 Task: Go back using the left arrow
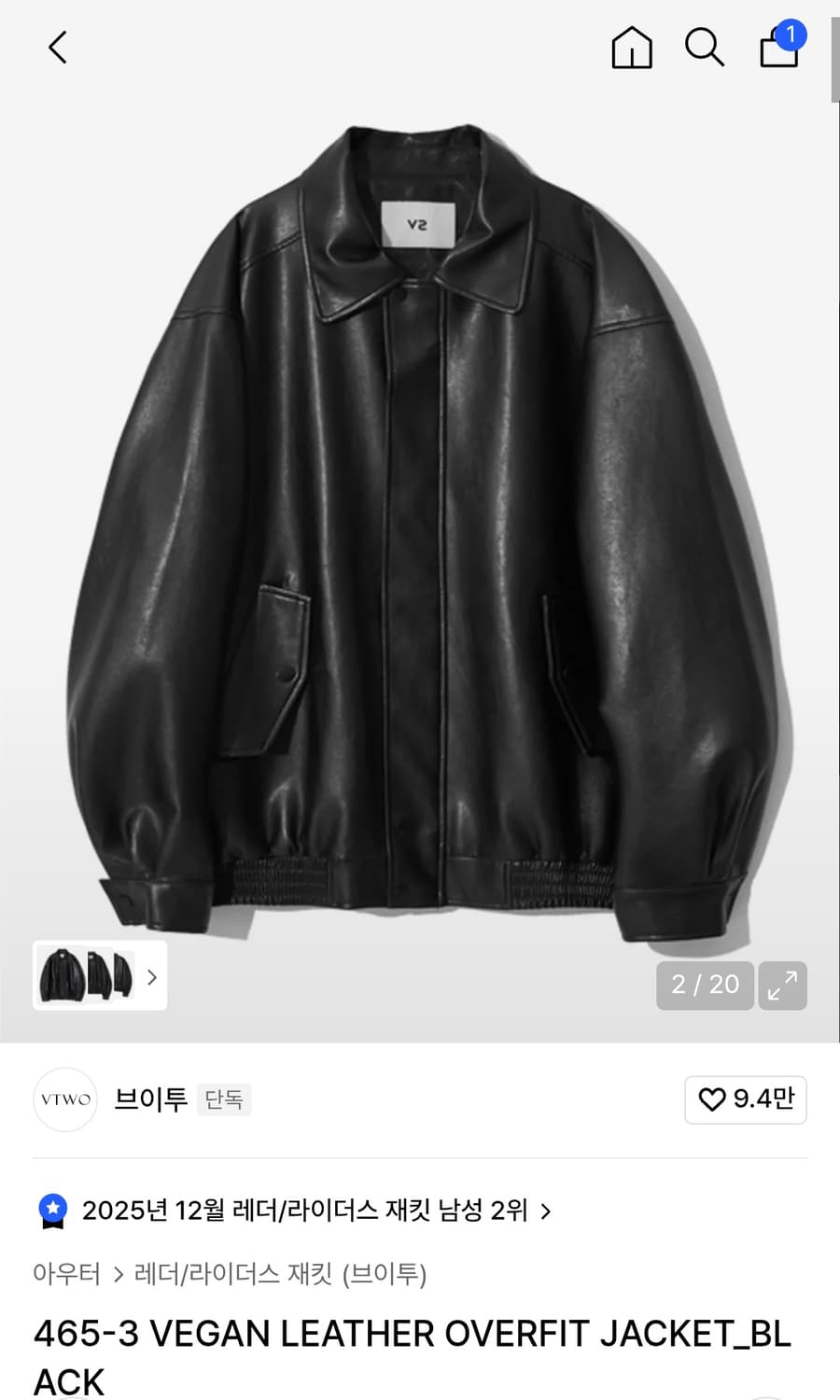point(57,48)
